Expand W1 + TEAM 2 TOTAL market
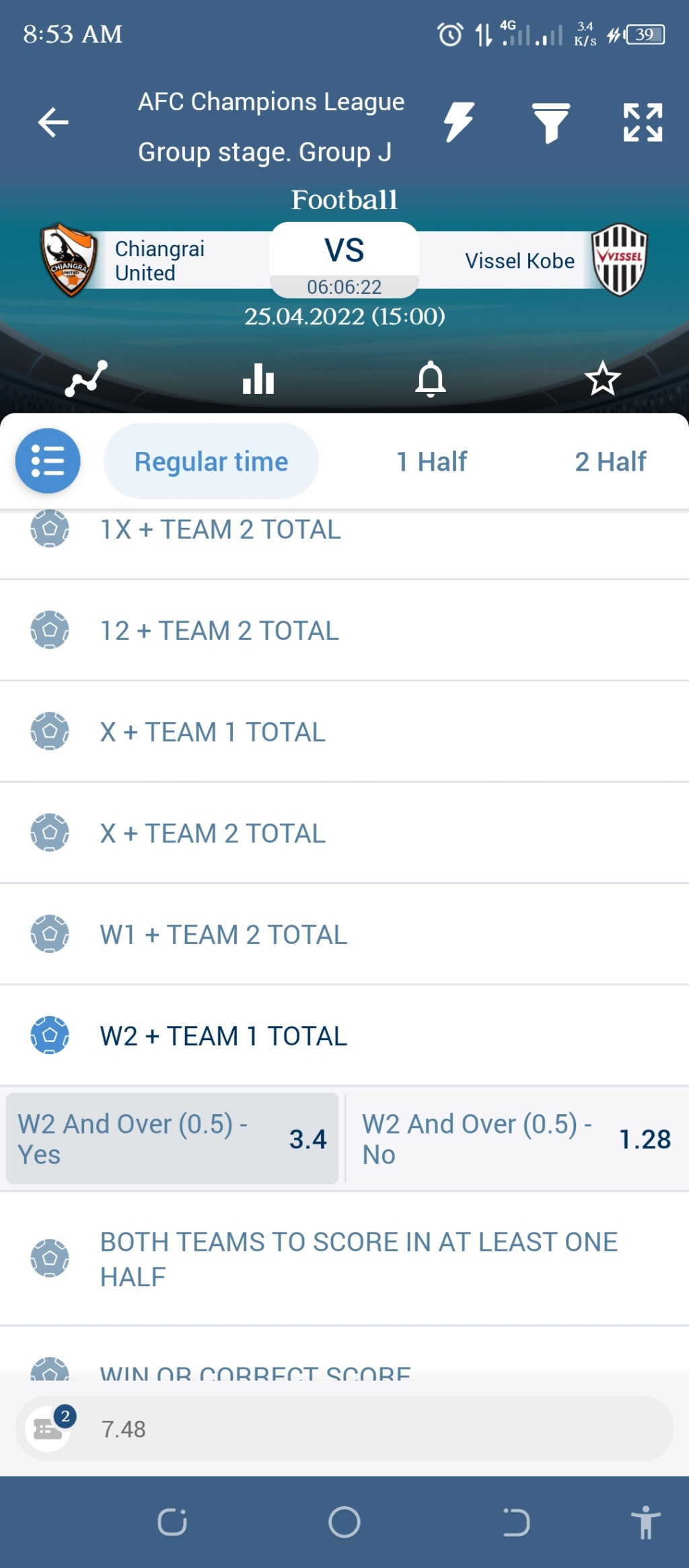The image size is (689, 1568). pos(344,935)
